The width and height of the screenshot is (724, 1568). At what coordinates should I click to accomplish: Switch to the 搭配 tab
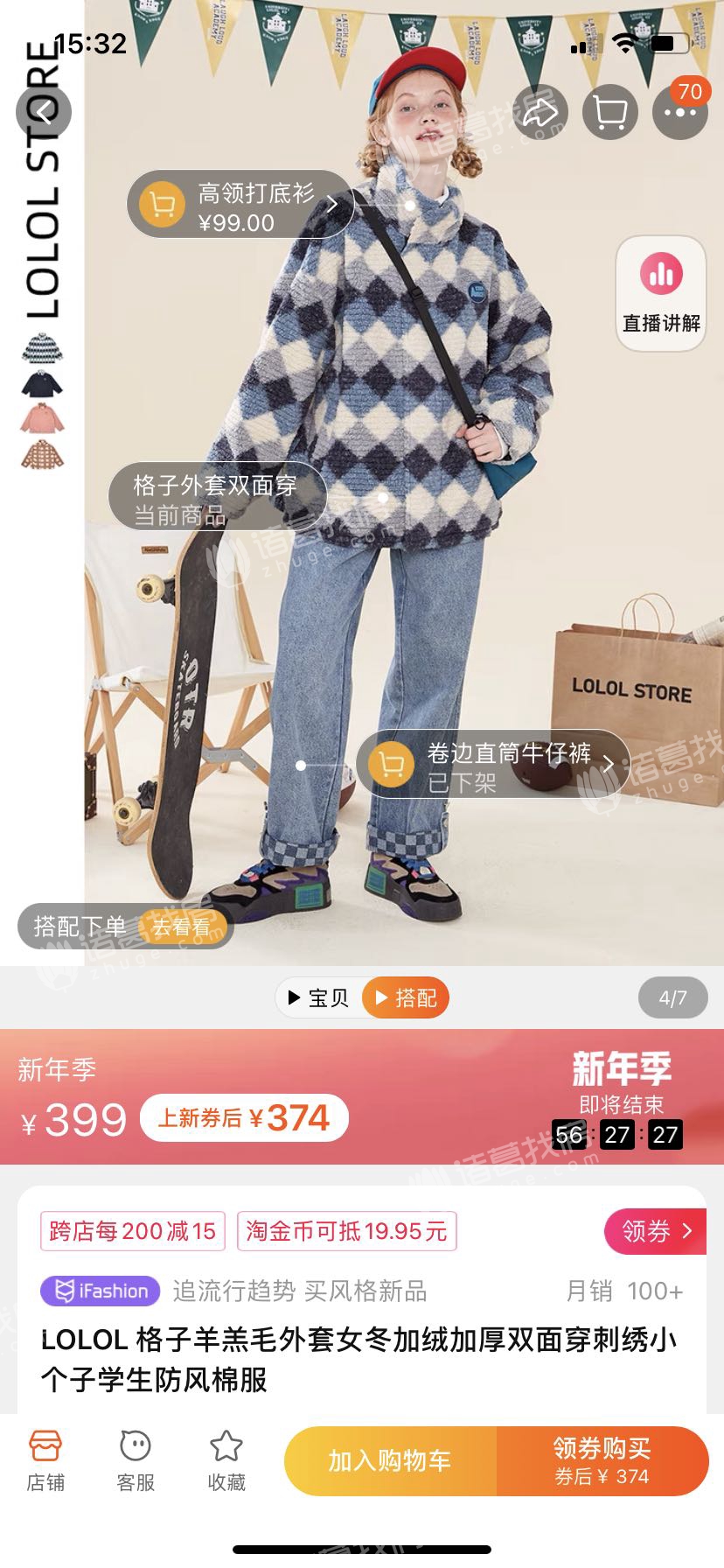click(406, 998)
